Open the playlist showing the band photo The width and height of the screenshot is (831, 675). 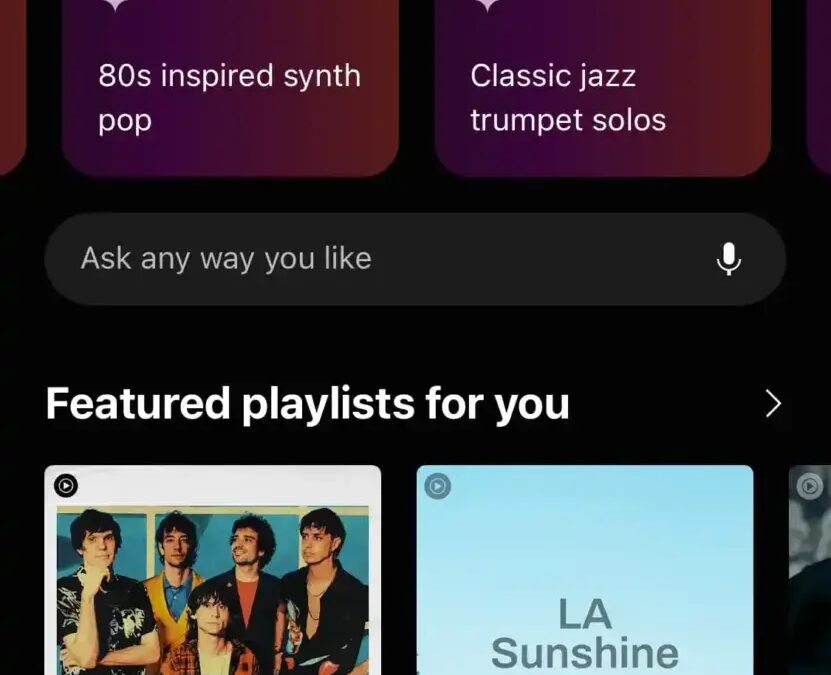click(213, 575)
